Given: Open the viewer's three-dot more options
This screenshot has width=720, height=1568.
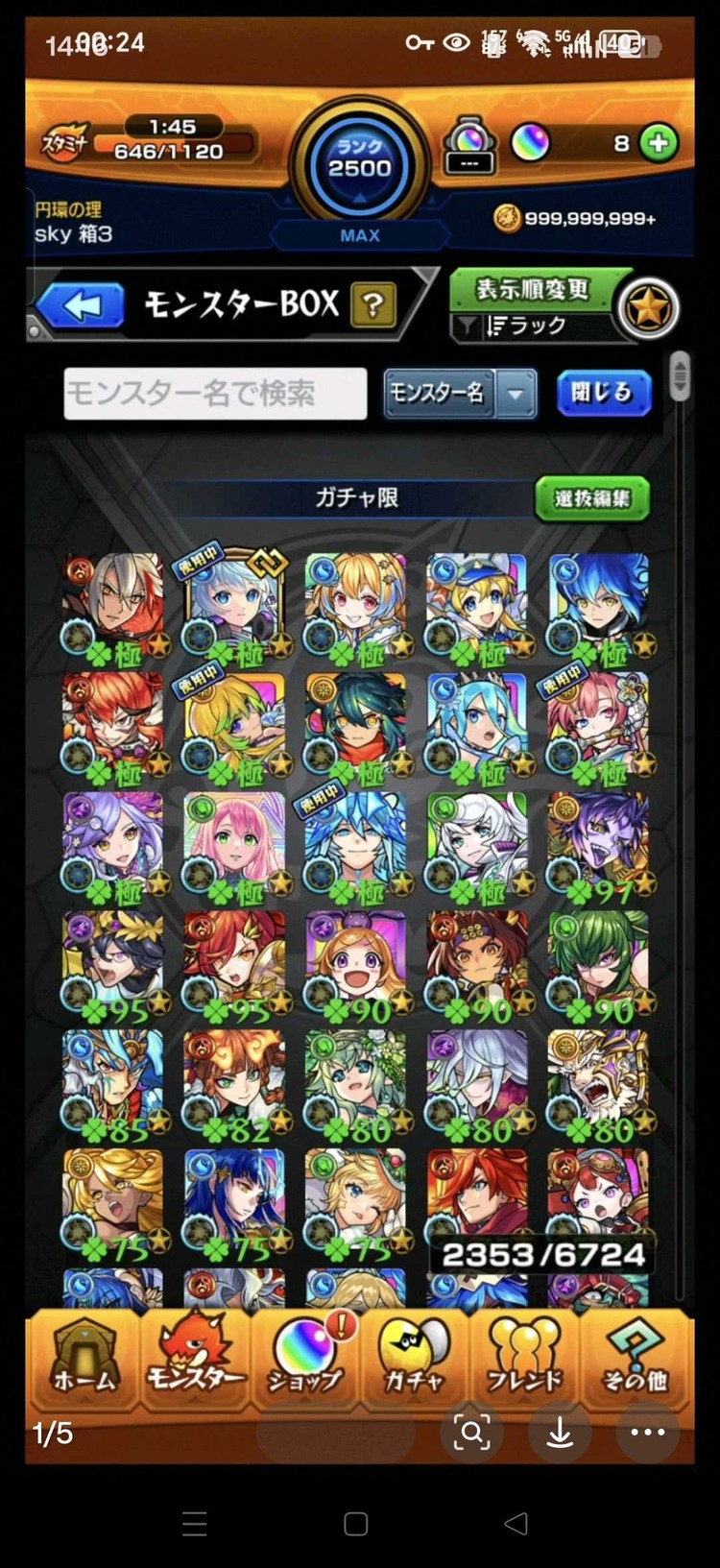Looking at the screenshot, I should (x=648, y=1433).
